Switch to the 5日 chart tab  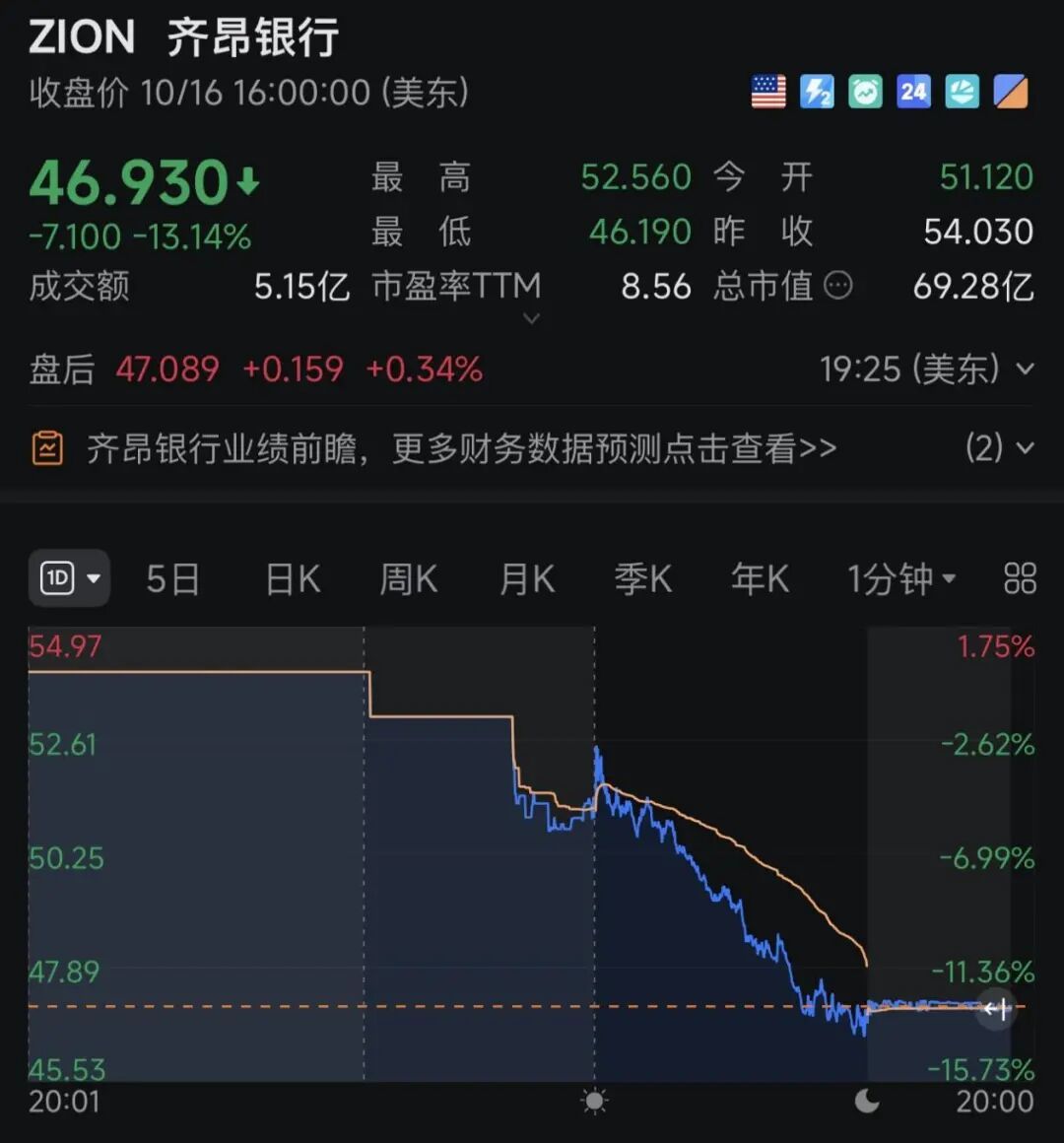172,579
